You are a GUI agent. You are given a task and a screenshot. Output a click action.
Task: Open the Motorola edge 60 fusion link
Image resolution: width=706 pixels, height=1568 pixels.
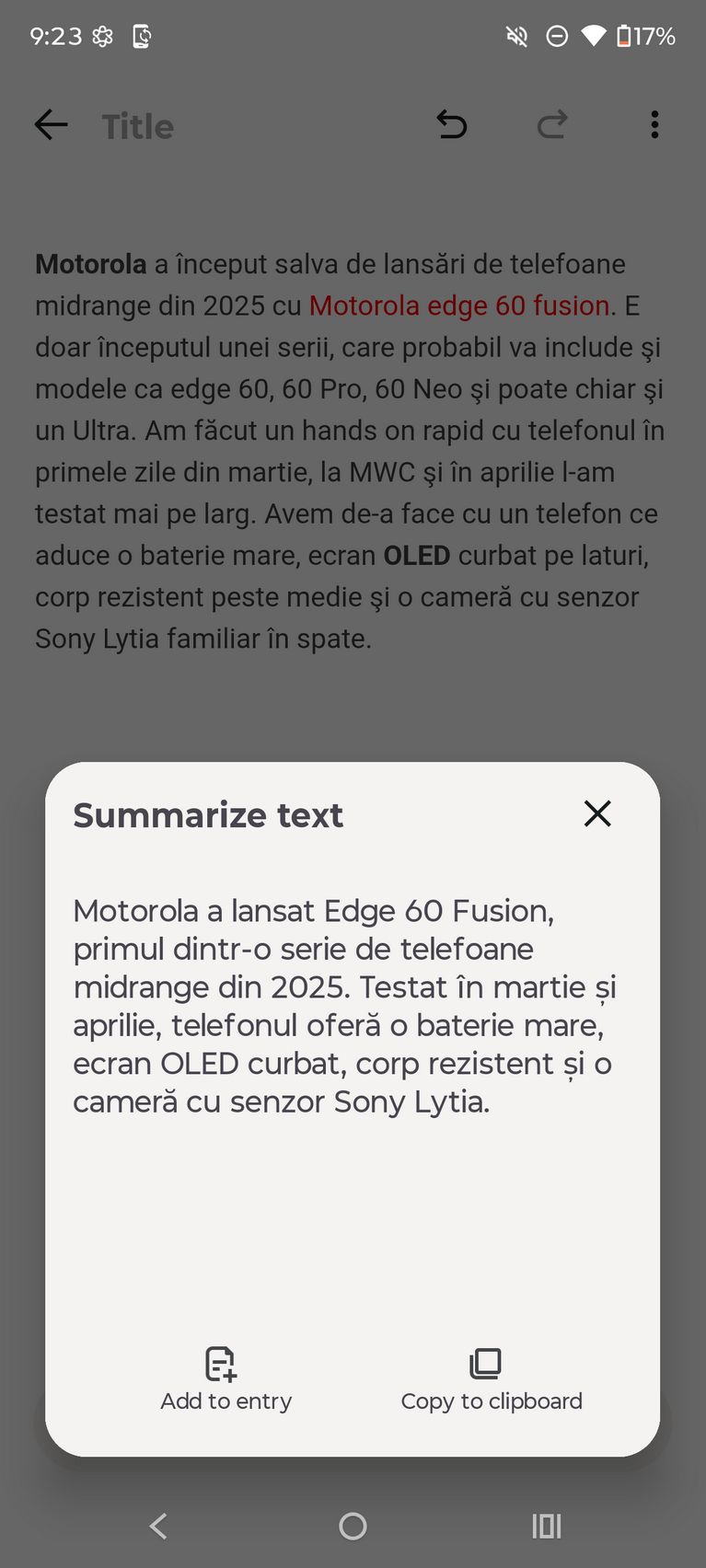tap(458, 306)
